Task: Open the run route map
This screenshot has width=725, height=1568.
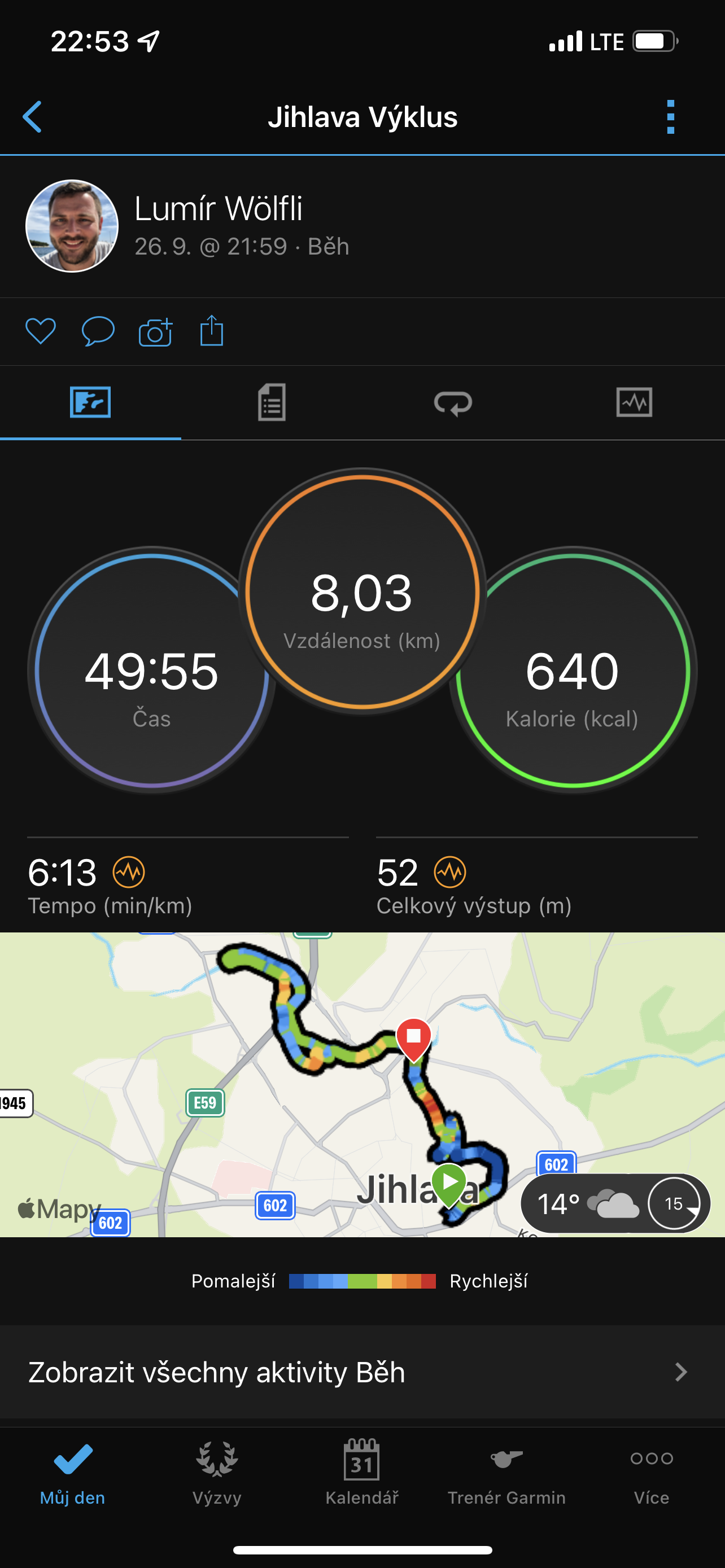Action: point(362,1084)
